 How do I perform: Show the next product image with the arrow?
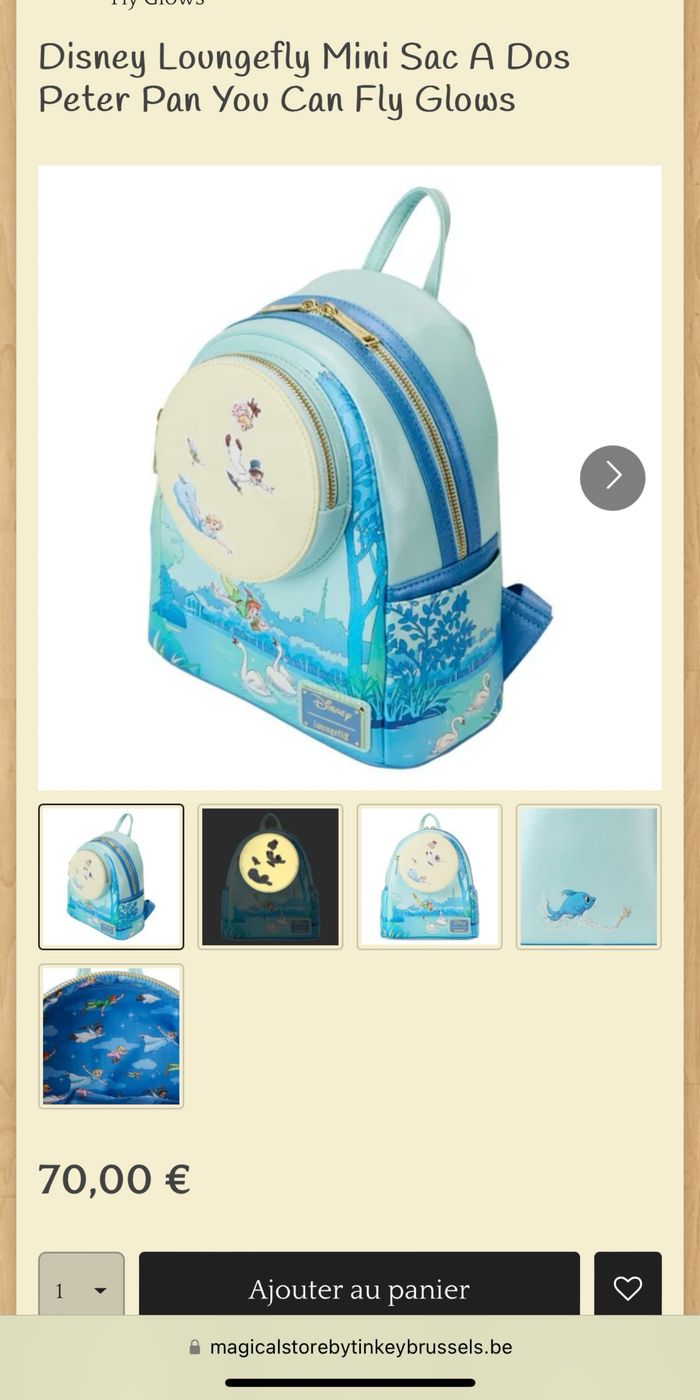point(612,478)
